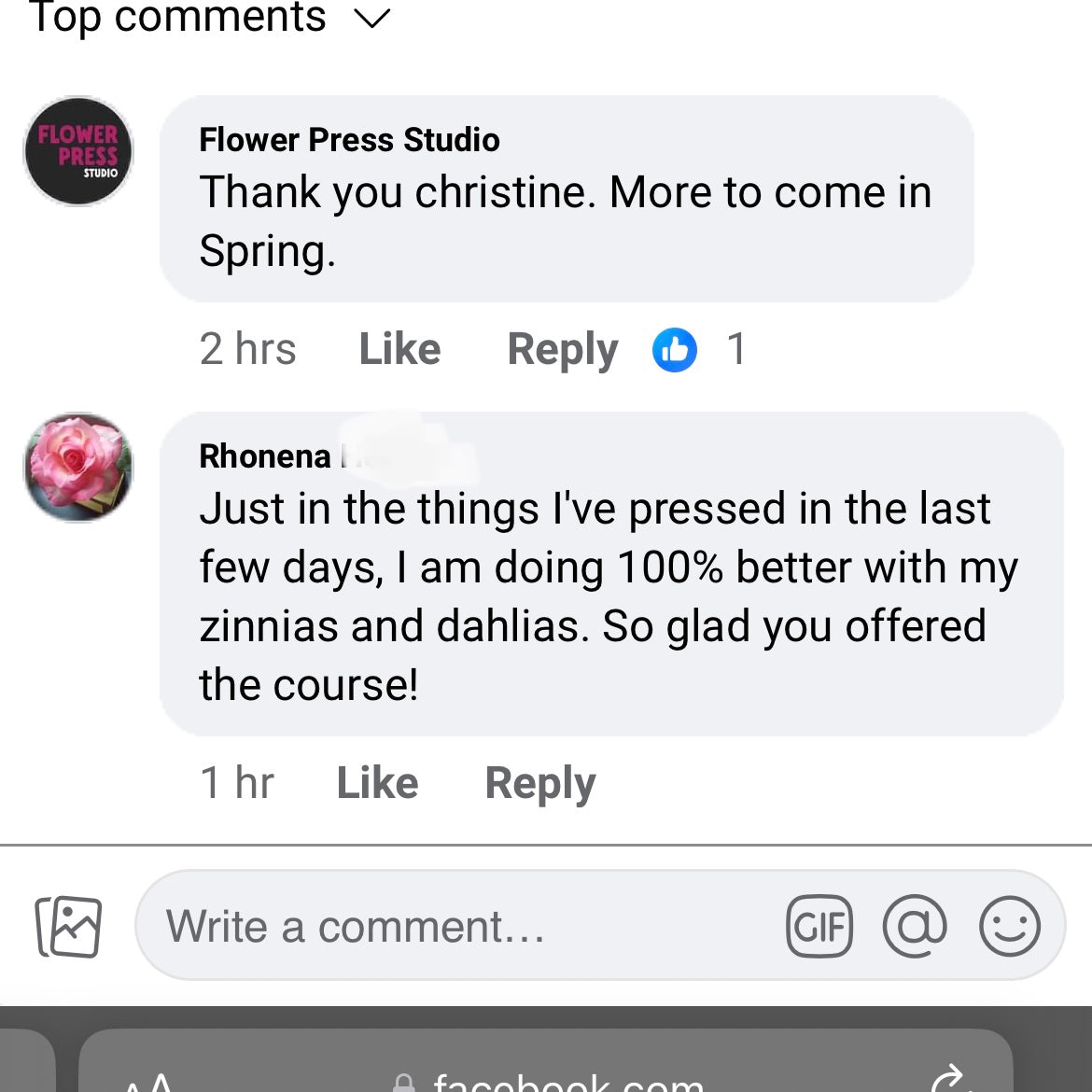Screen dimensions: 1092x1092
Task: Like Rhonena's comment about zinnias
Action: [x=377, y=782]
